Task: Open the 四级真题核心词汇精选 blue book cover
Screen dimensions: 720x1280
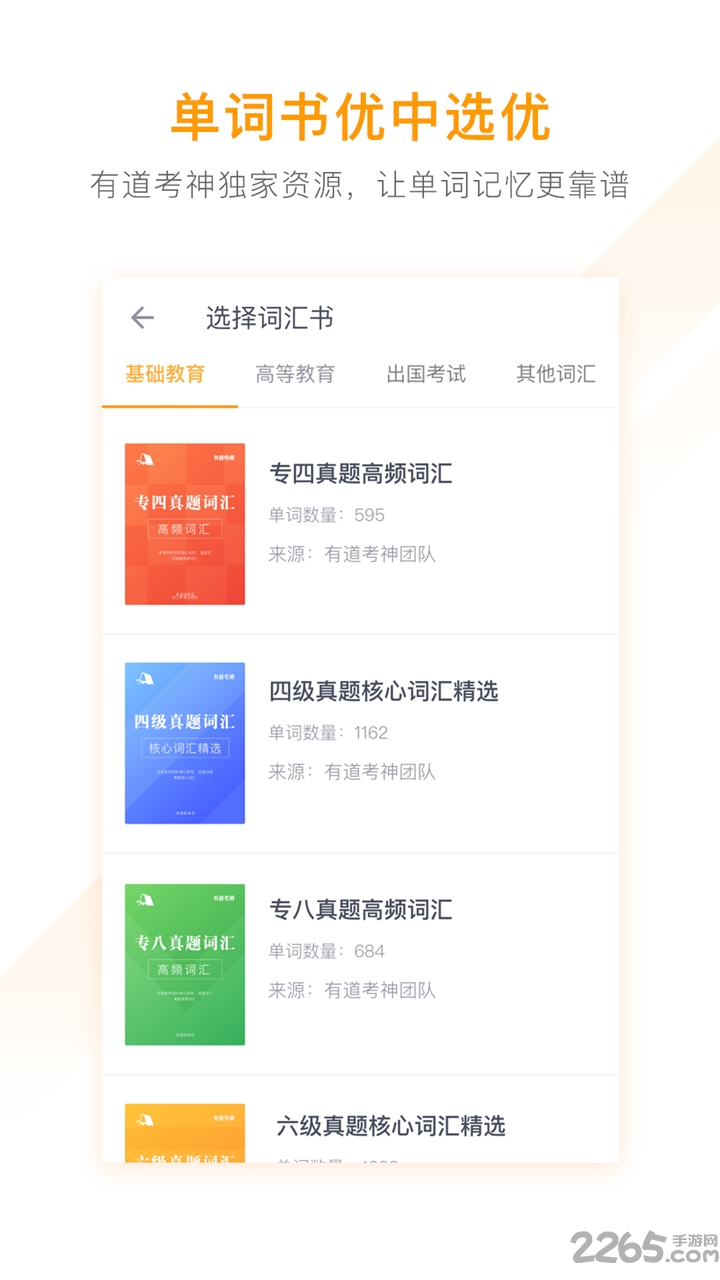Action: click(x=183, y=742)
